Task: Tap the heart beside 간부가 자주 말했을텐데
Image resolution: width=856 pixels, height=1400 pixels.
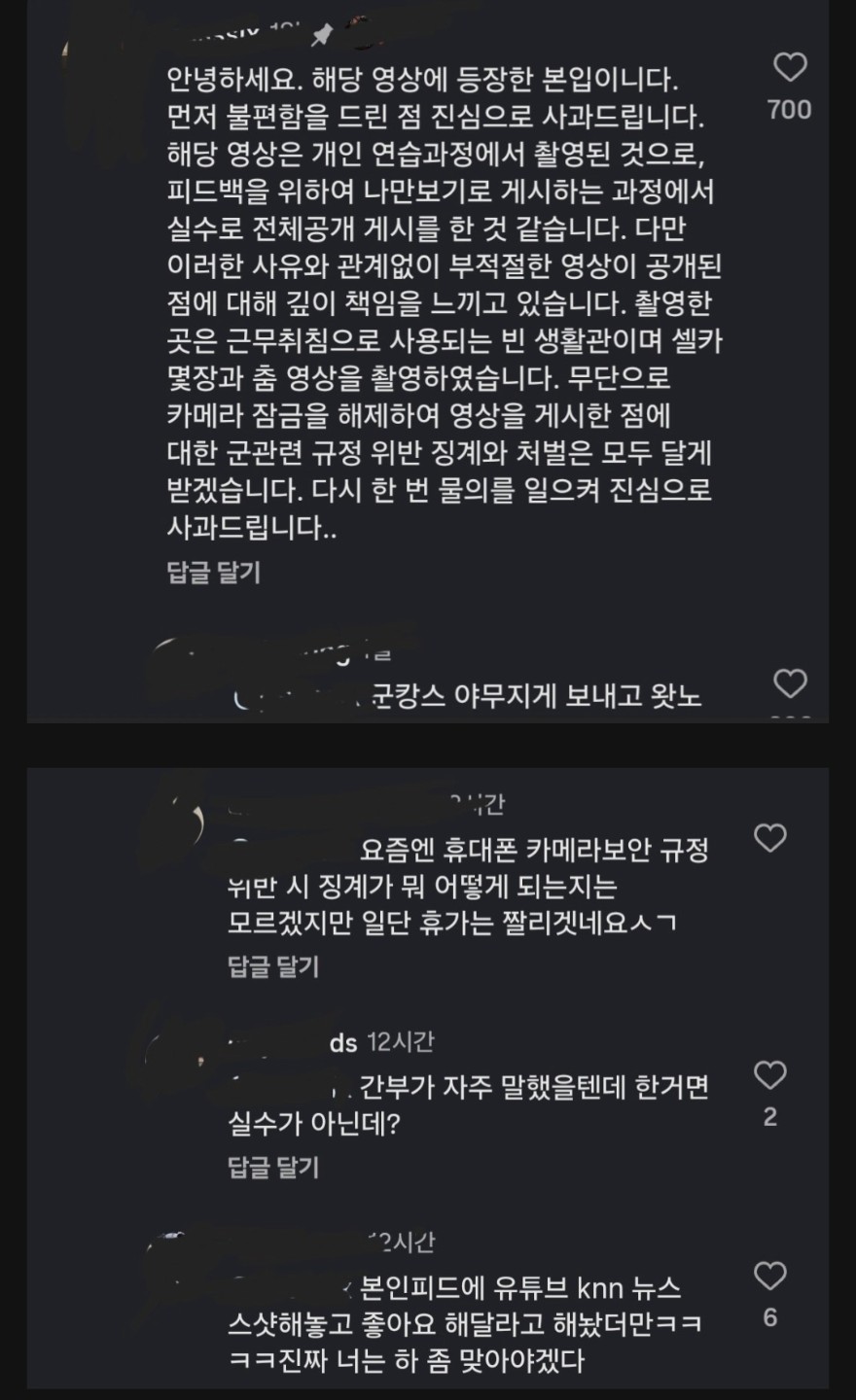Action: point(772,1074)
